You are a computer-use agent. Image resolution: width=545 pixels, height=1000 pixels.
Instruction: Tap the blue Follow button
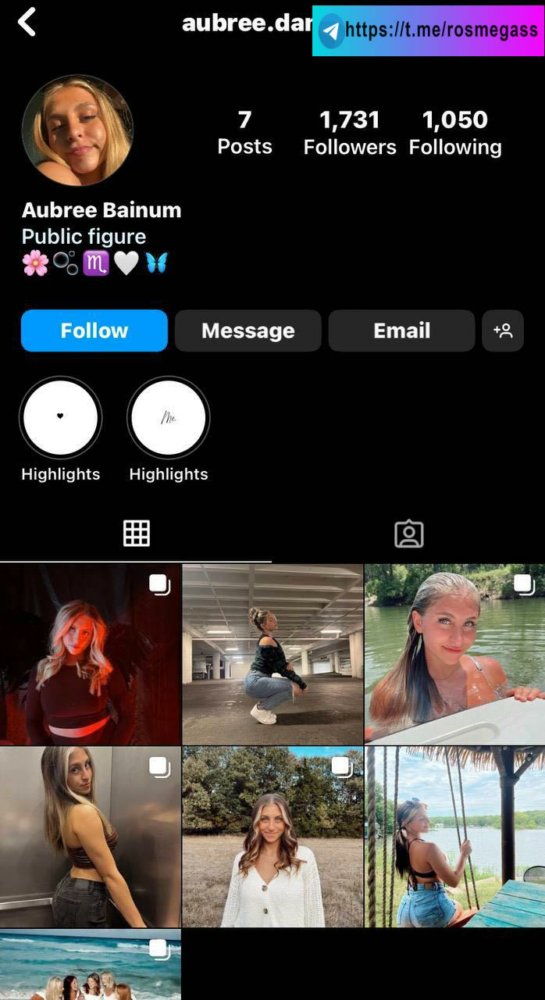tap(94, 330)
